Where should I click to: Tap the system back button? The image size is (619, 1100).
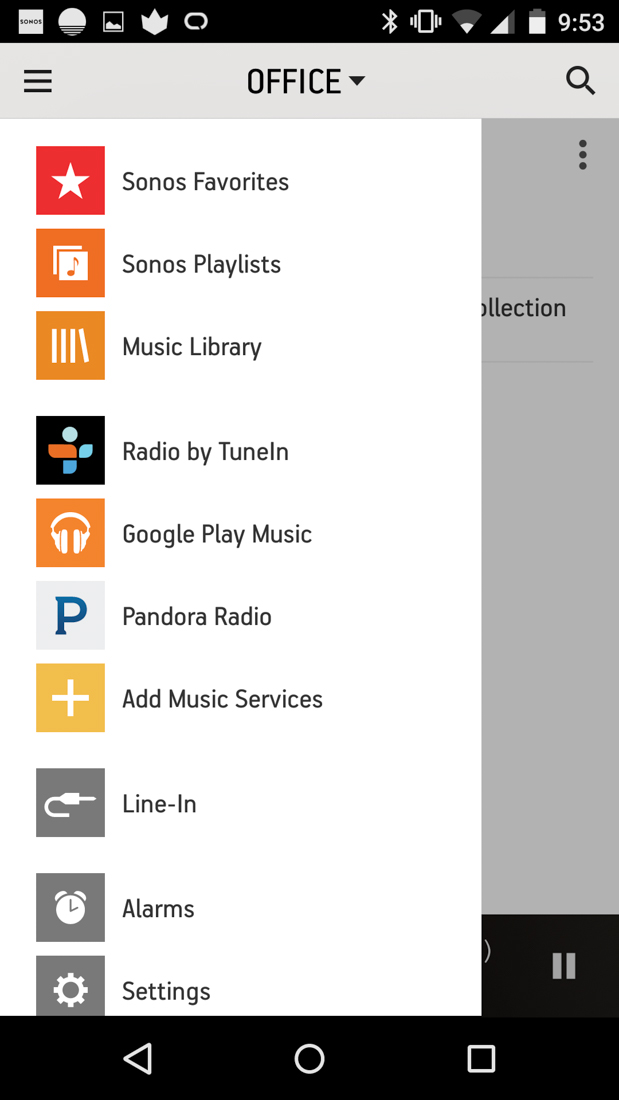pos(138,1058)
